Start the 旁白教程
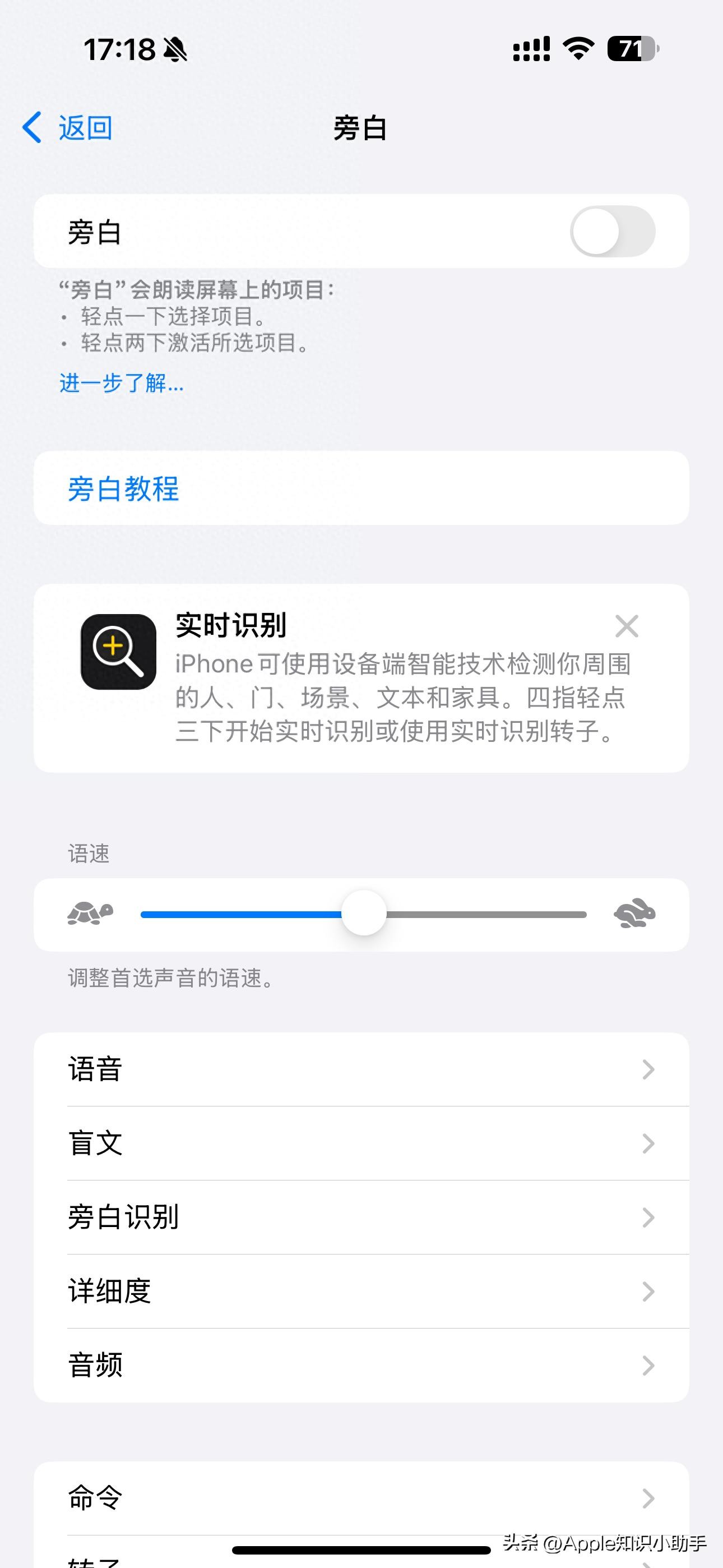 pos(123,489)
